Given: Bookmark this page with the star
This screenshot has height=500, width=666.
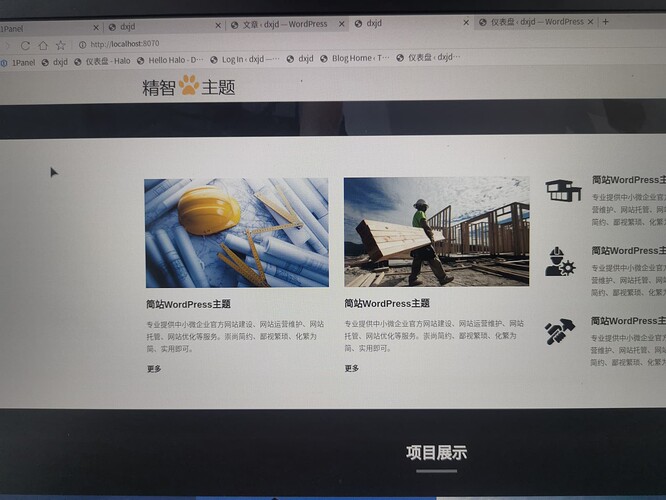Looking at the screenshot, I should point(60,45).
